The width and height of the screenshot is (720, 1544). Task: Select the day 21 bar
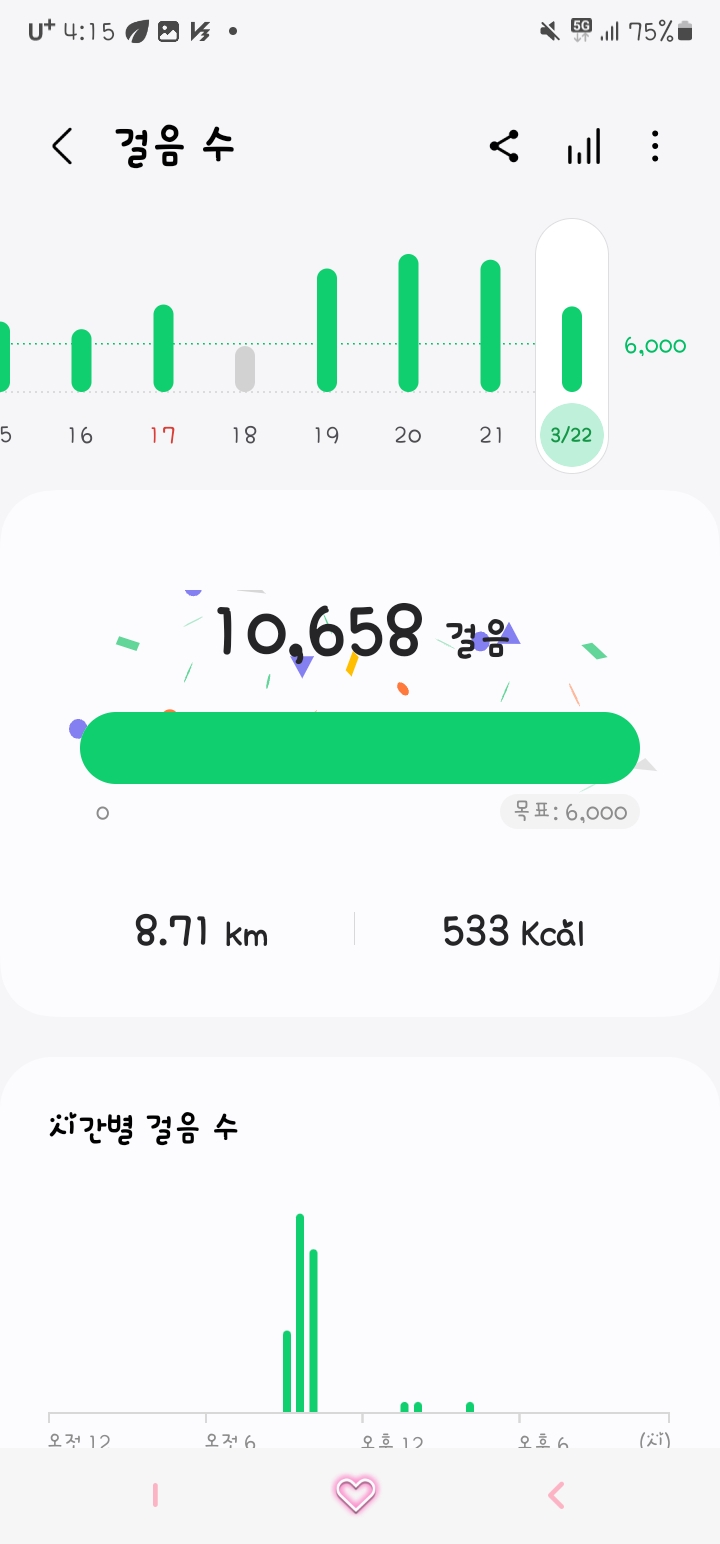click(490, 325)
